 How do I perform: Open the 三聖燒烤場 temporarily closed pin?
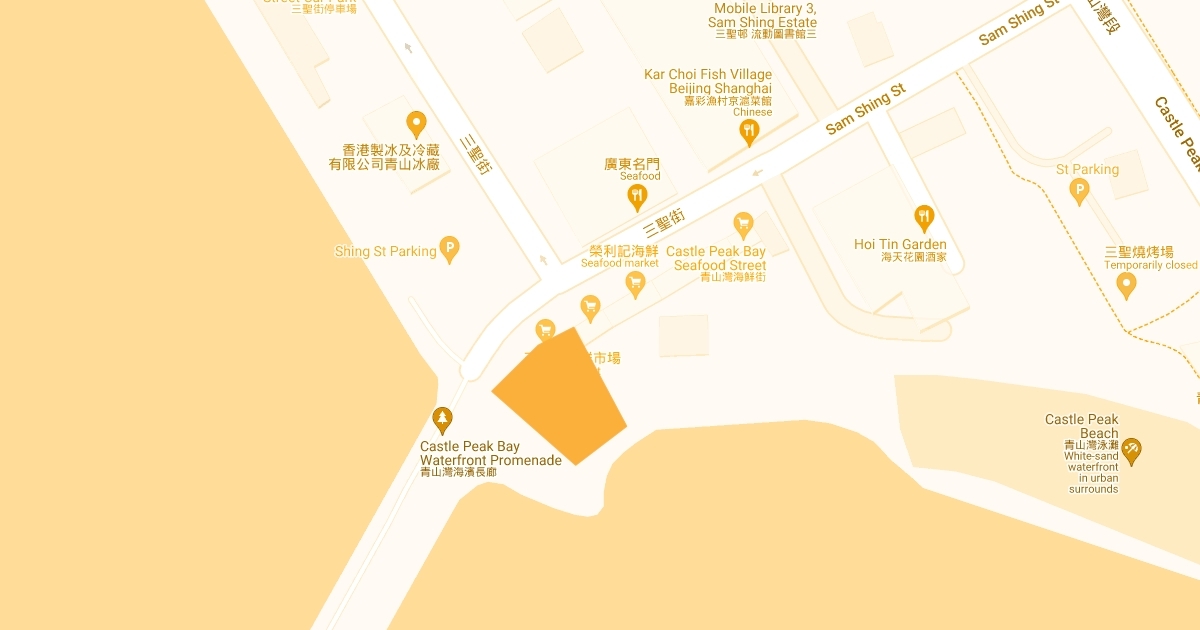coord(1126,286)
